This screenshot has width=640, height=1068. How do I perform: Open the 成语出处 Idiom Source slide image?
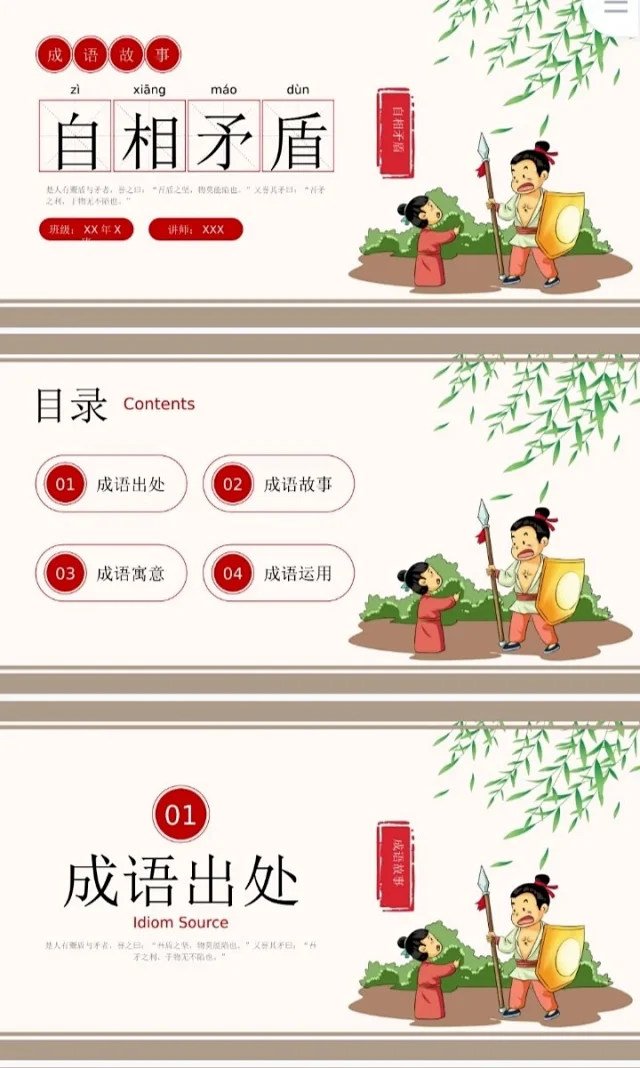(x=319, y=880)
